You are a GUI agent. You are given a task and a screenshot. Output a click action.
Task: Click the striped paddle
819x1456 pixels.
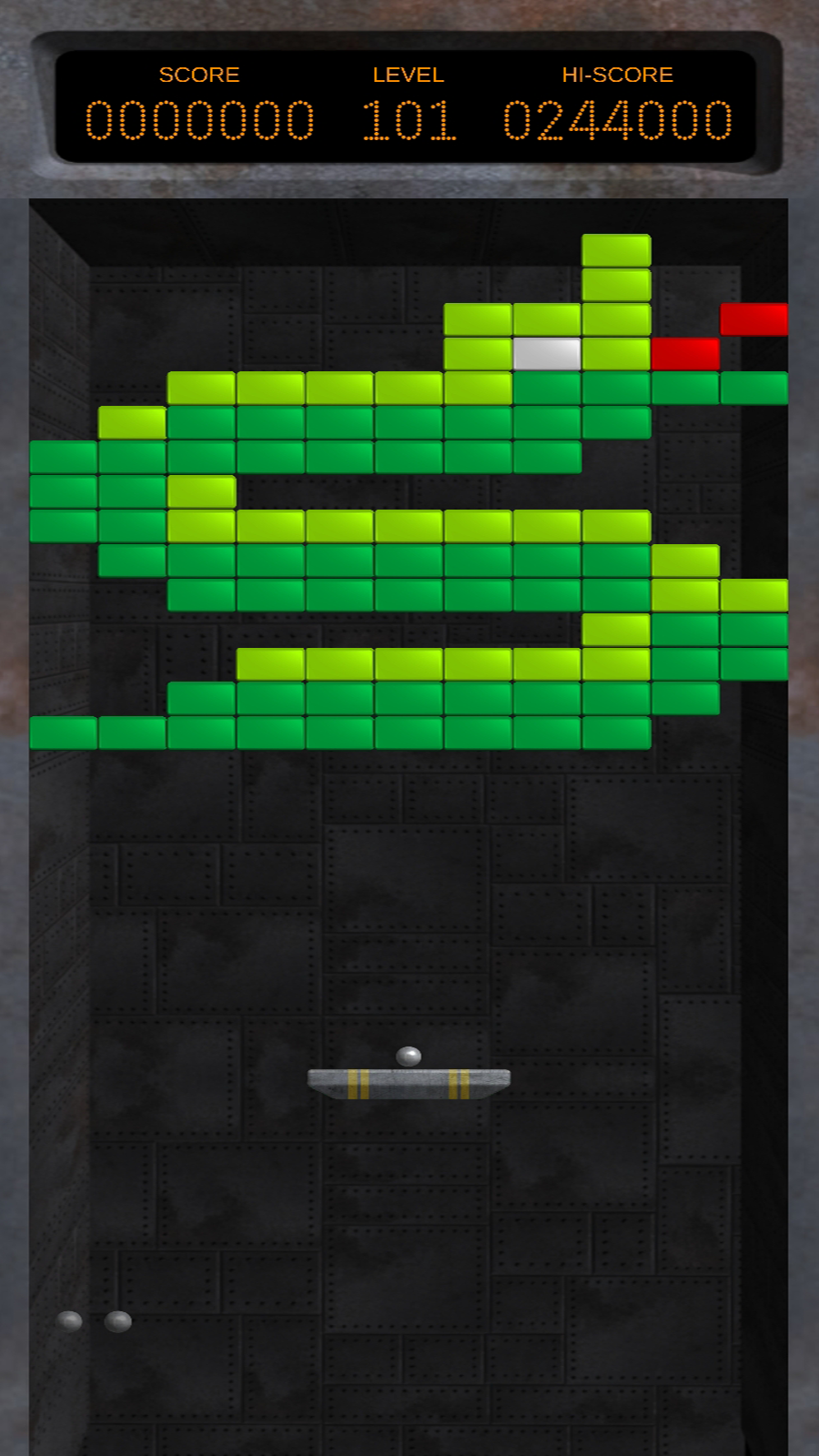tap(409, 1081)
